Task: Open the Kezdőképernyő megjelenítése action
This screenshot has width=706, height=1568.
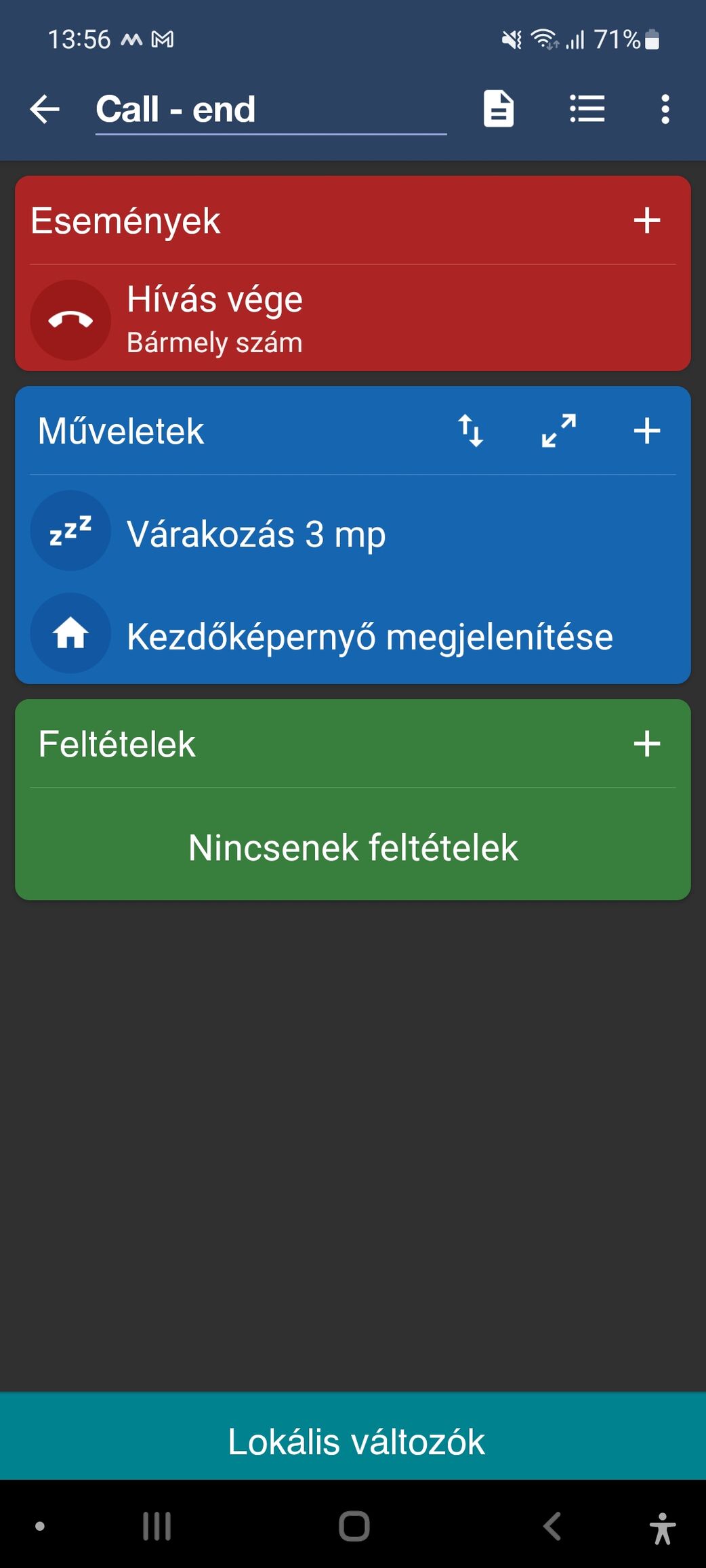Action: point(353,635)
